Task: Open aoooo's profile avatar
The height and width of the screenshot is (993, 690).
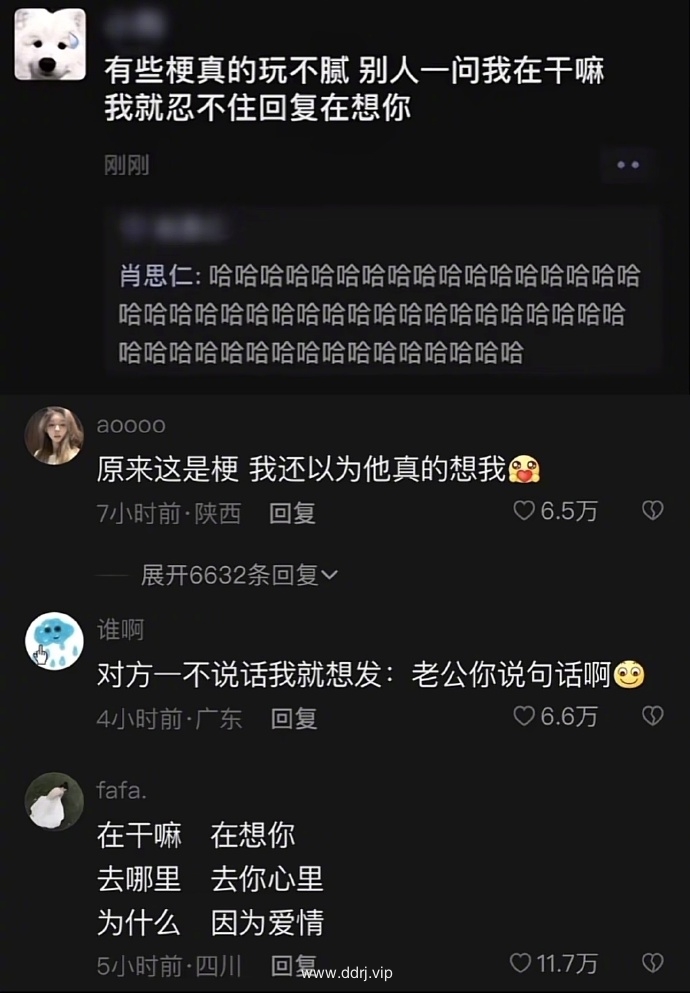Action: [54, 435]
